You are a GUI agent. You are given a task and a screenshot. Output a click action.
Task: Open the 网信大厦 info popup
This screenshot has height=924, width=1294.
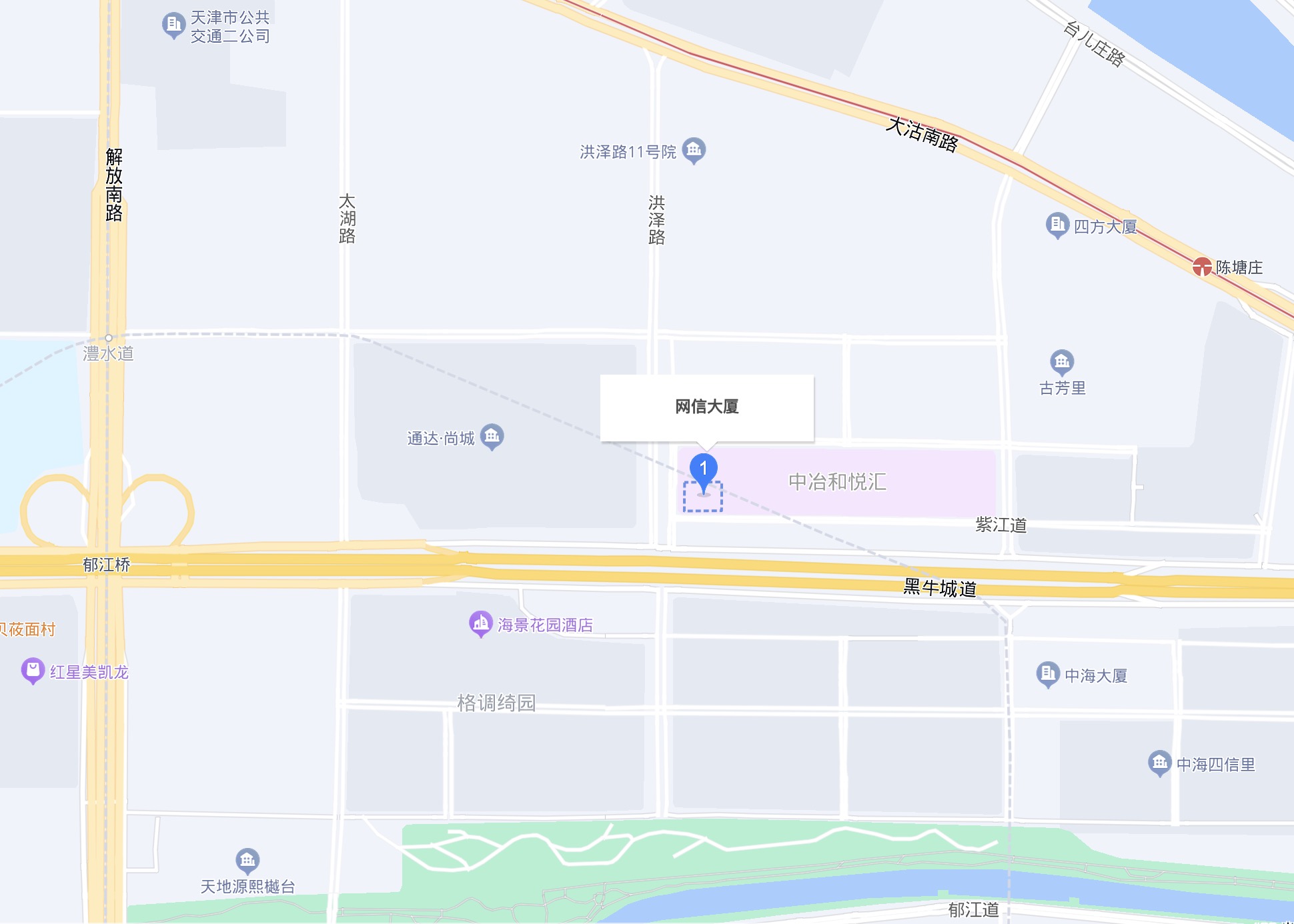pos(706,407)
